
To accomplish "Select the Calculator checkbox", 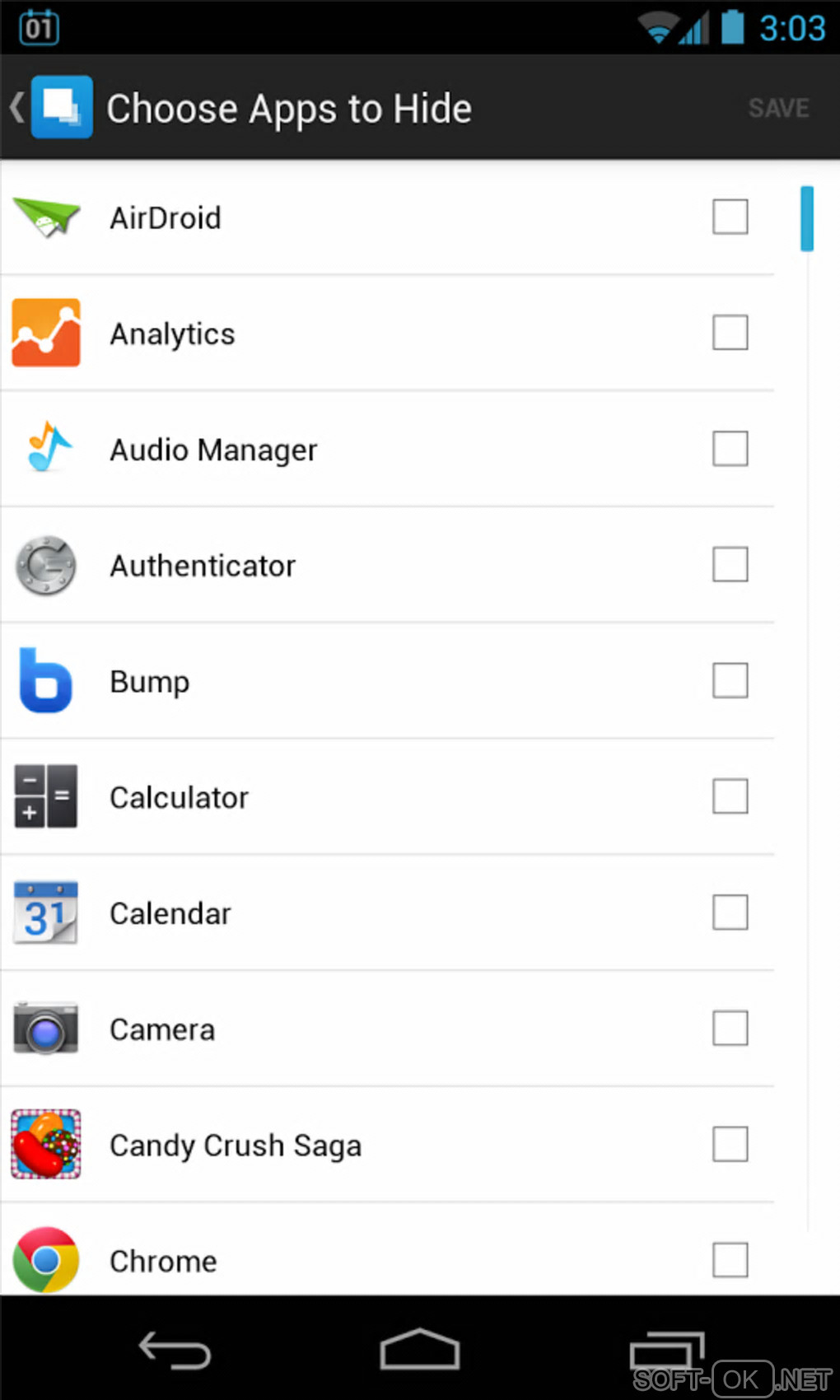I will click(x=730, y=796).
